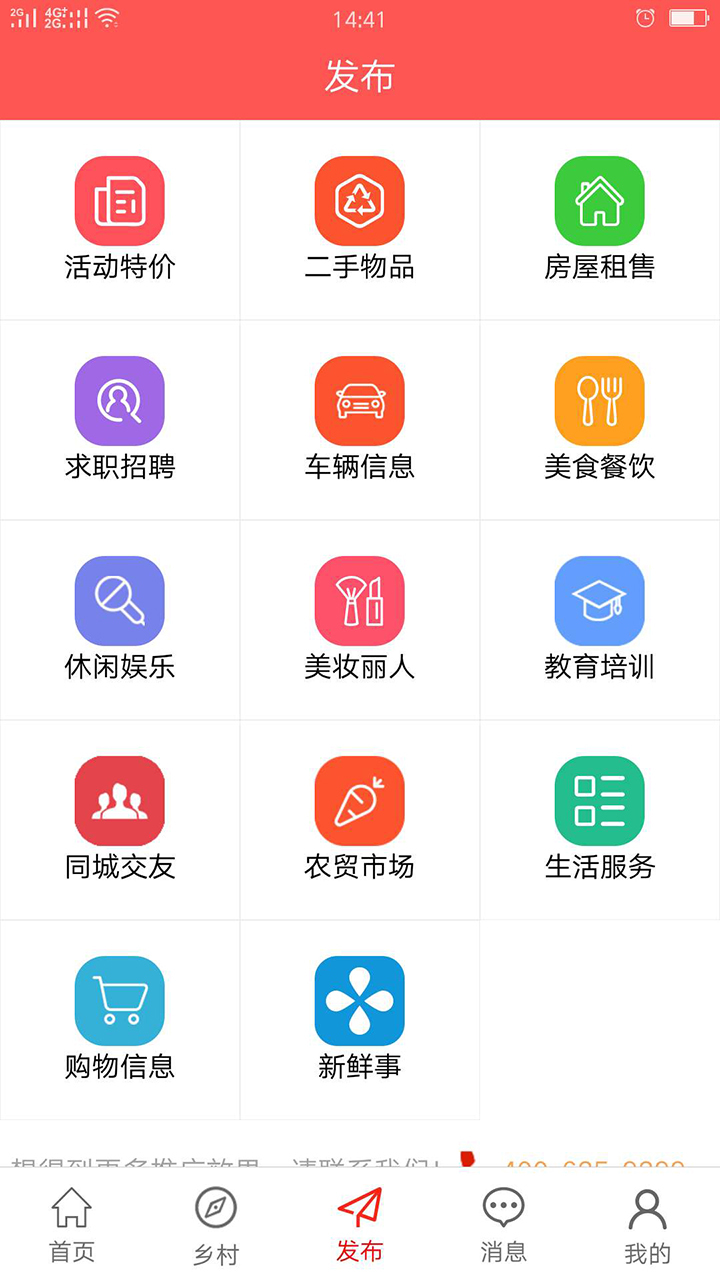Image resolution: width=720 pixels, height=1280 pixels.
Task: Select 二手物品 to publish
Action: pyautogui.click(x=360, y=220)
